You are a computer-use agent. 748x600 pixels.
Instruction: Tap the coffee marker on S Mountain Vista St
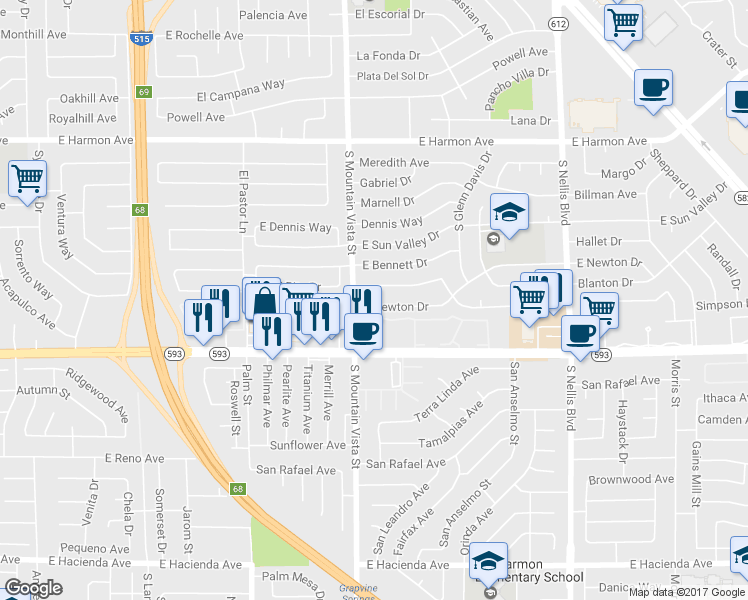pos(363,331)
